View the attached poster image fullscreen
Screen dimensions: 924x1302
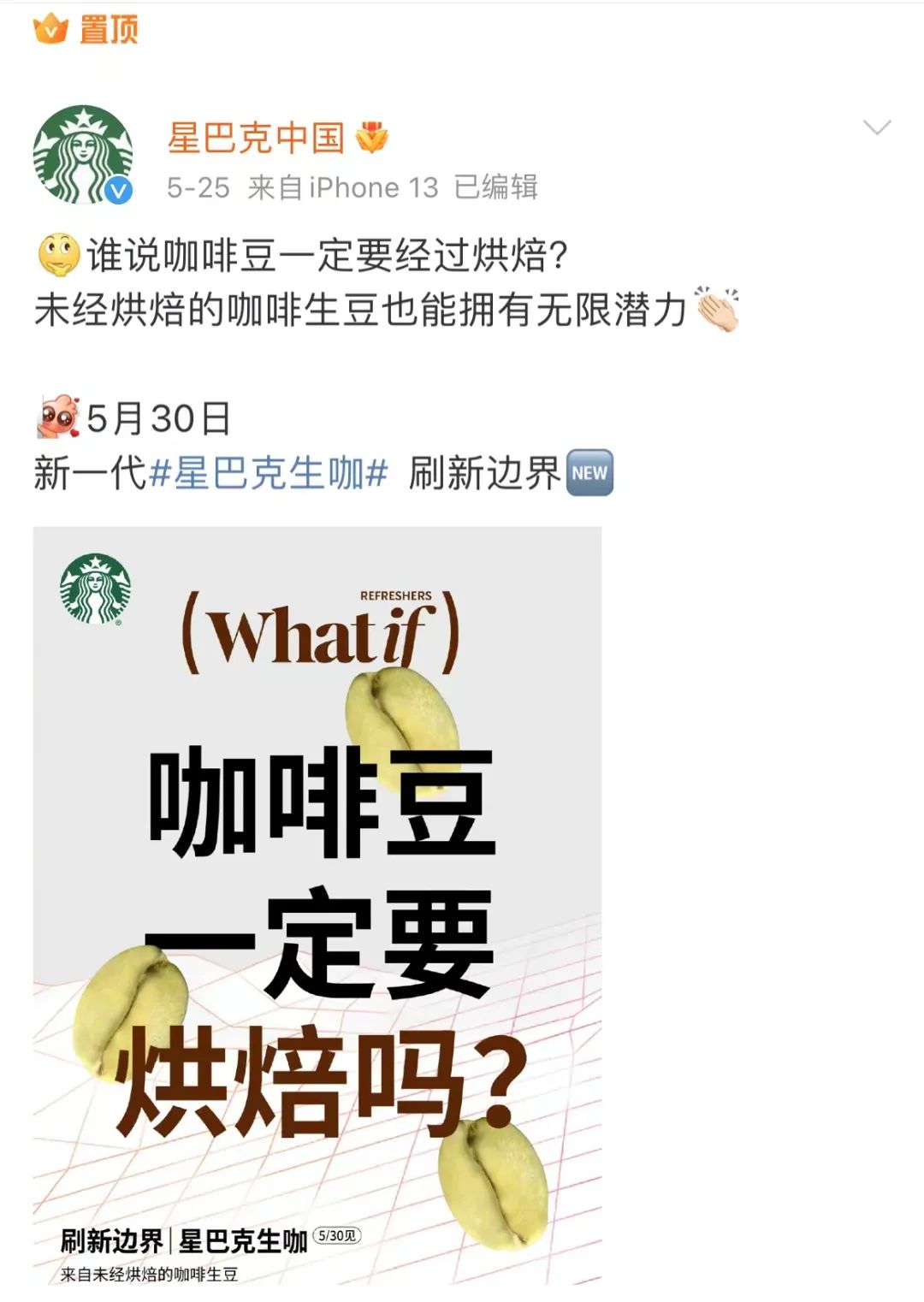coord(317,905)
